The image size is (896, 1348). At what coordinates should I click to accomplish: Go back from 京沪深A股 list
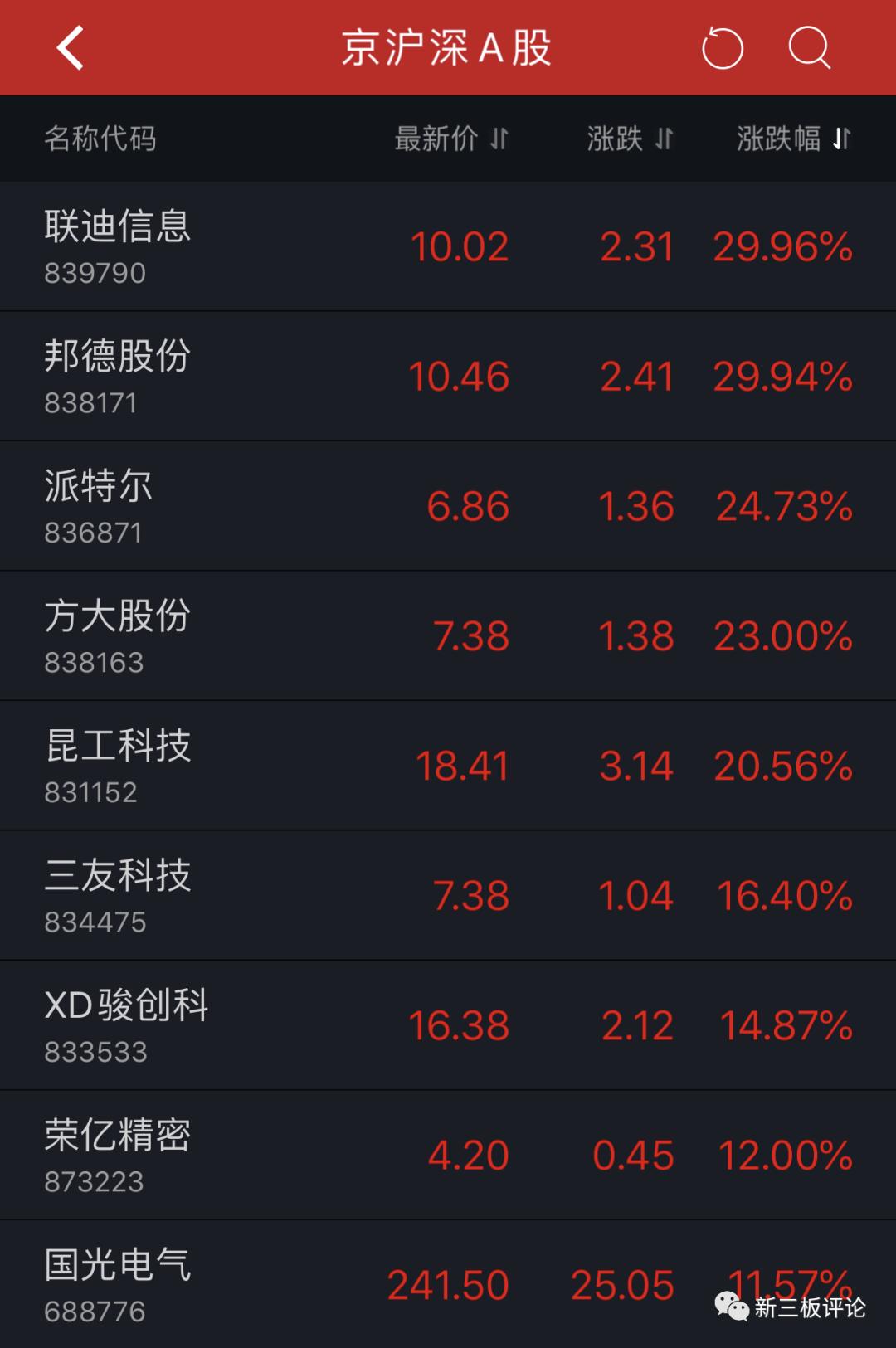point(71,47)
